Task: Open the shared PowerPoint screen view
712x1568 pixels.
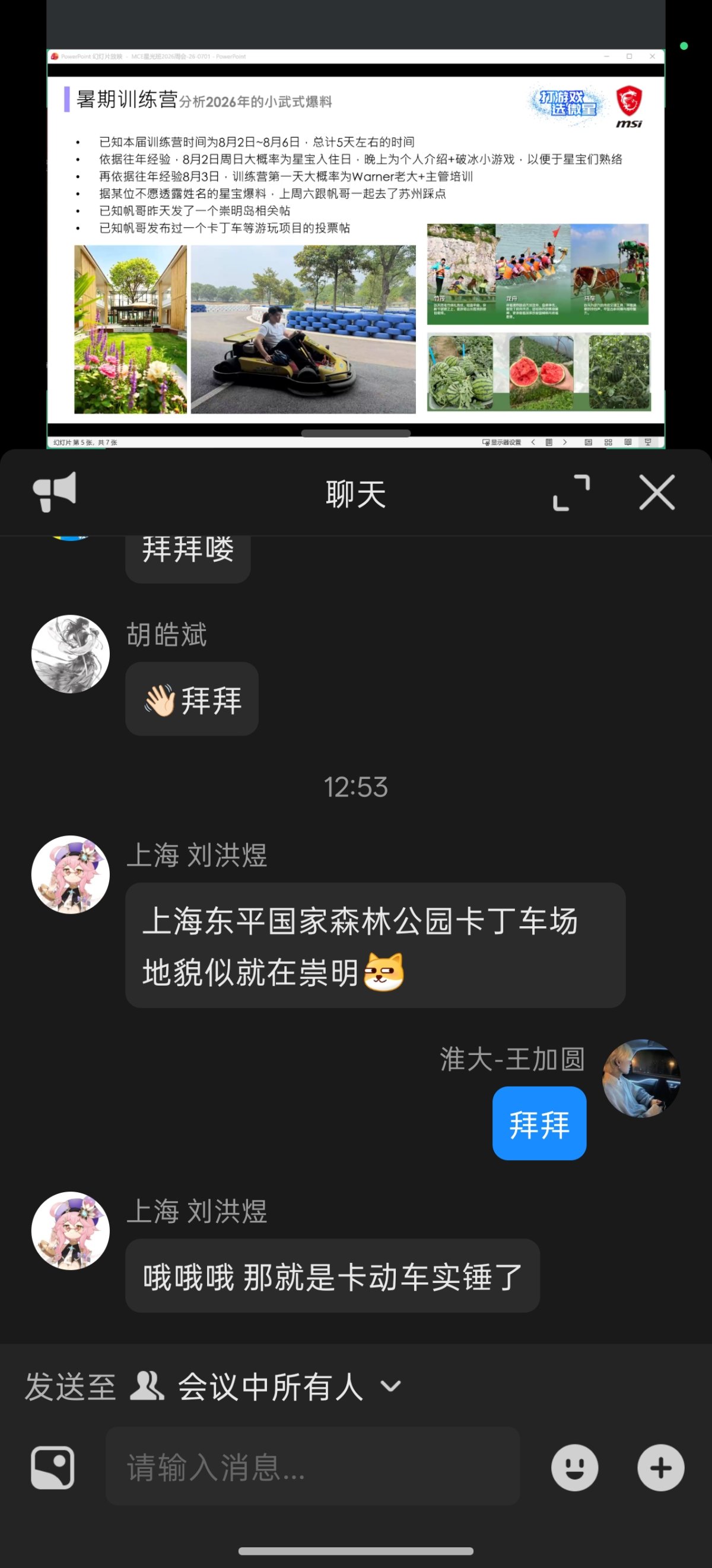Action: click(355, 249)
